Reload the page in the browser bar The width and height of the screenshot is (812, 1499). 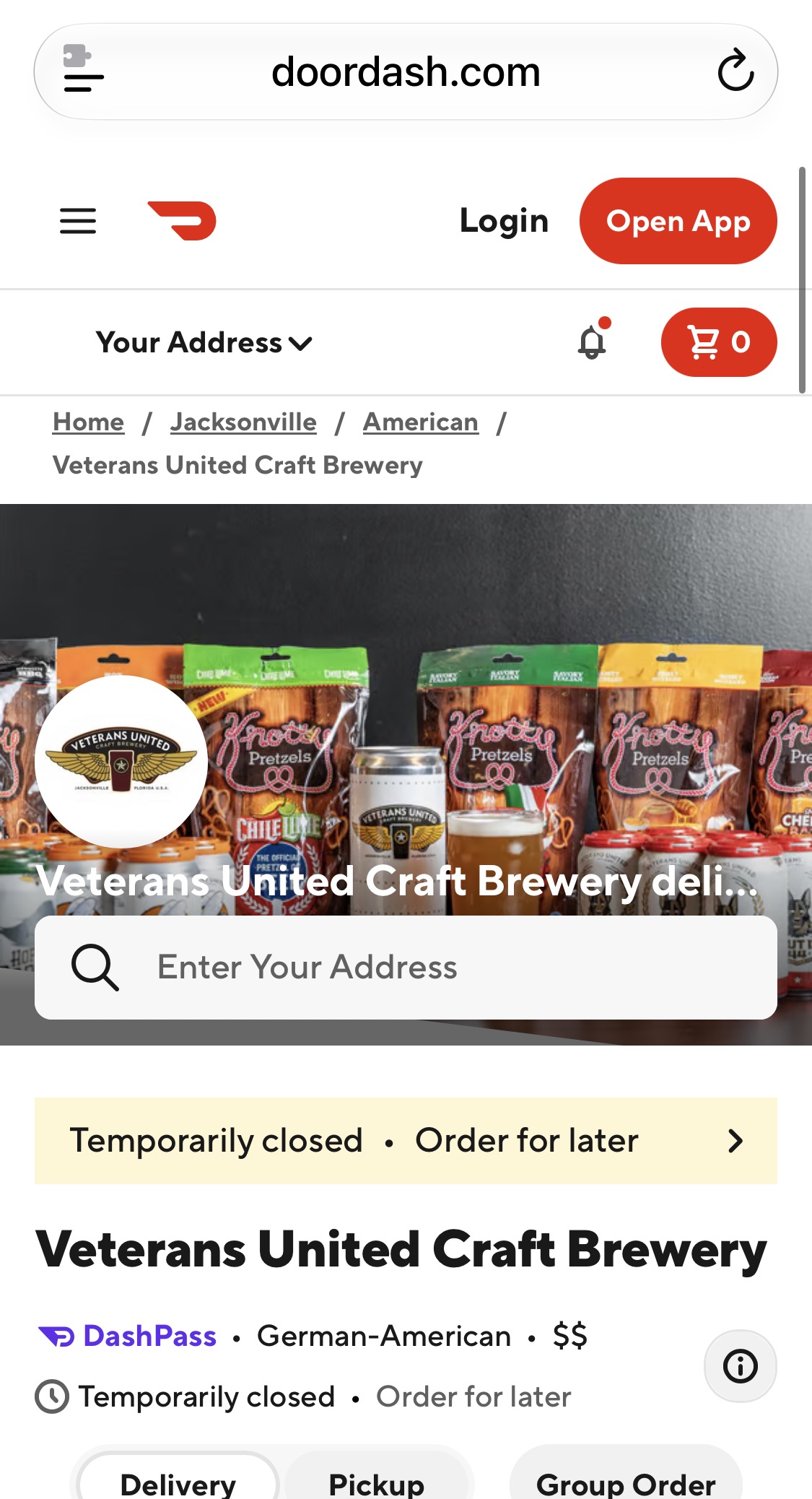735,71
